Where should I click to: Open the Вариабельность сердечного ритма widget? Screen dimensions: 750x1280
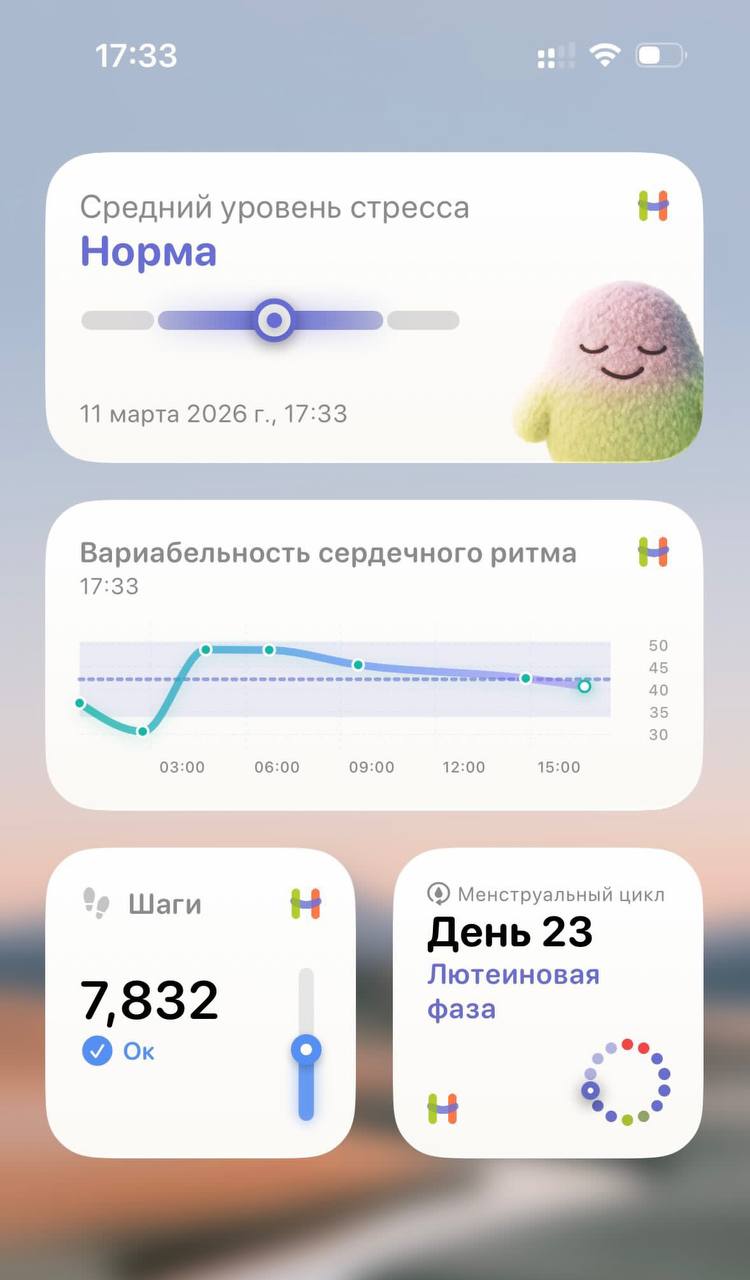click(374, 654)
